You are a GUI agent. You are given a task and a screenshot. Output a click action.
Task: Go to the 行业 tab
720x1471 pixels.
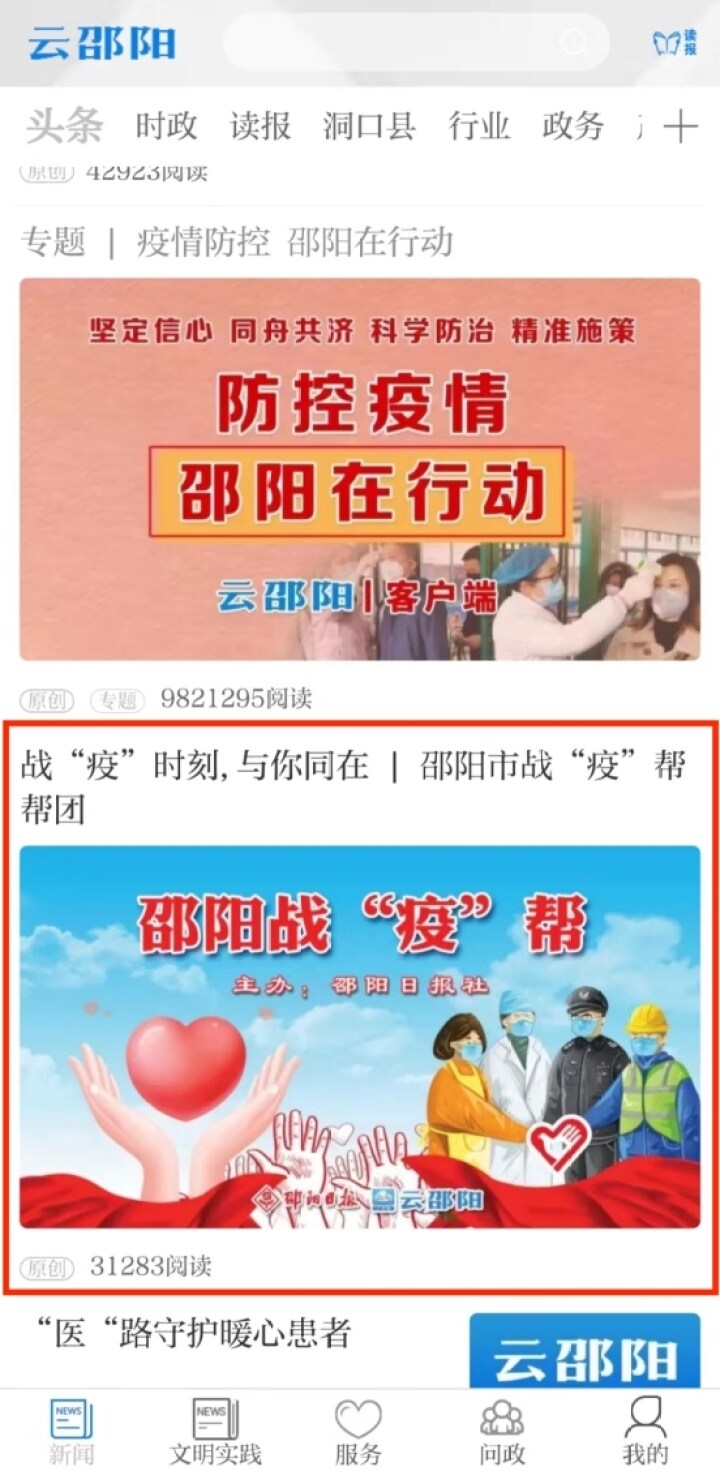click(479, 126)
